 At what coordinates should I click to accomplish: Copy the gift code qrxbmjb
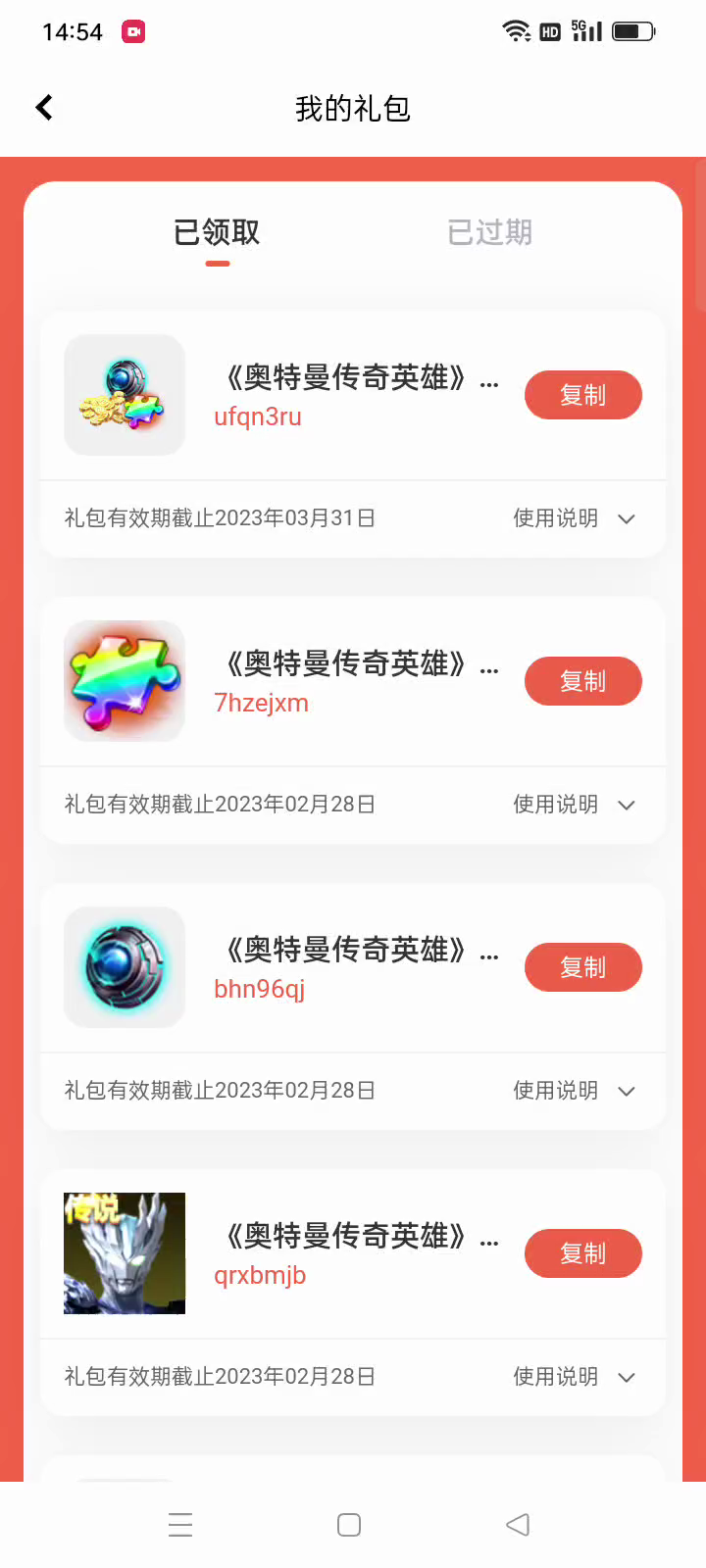click(582, 1253)
